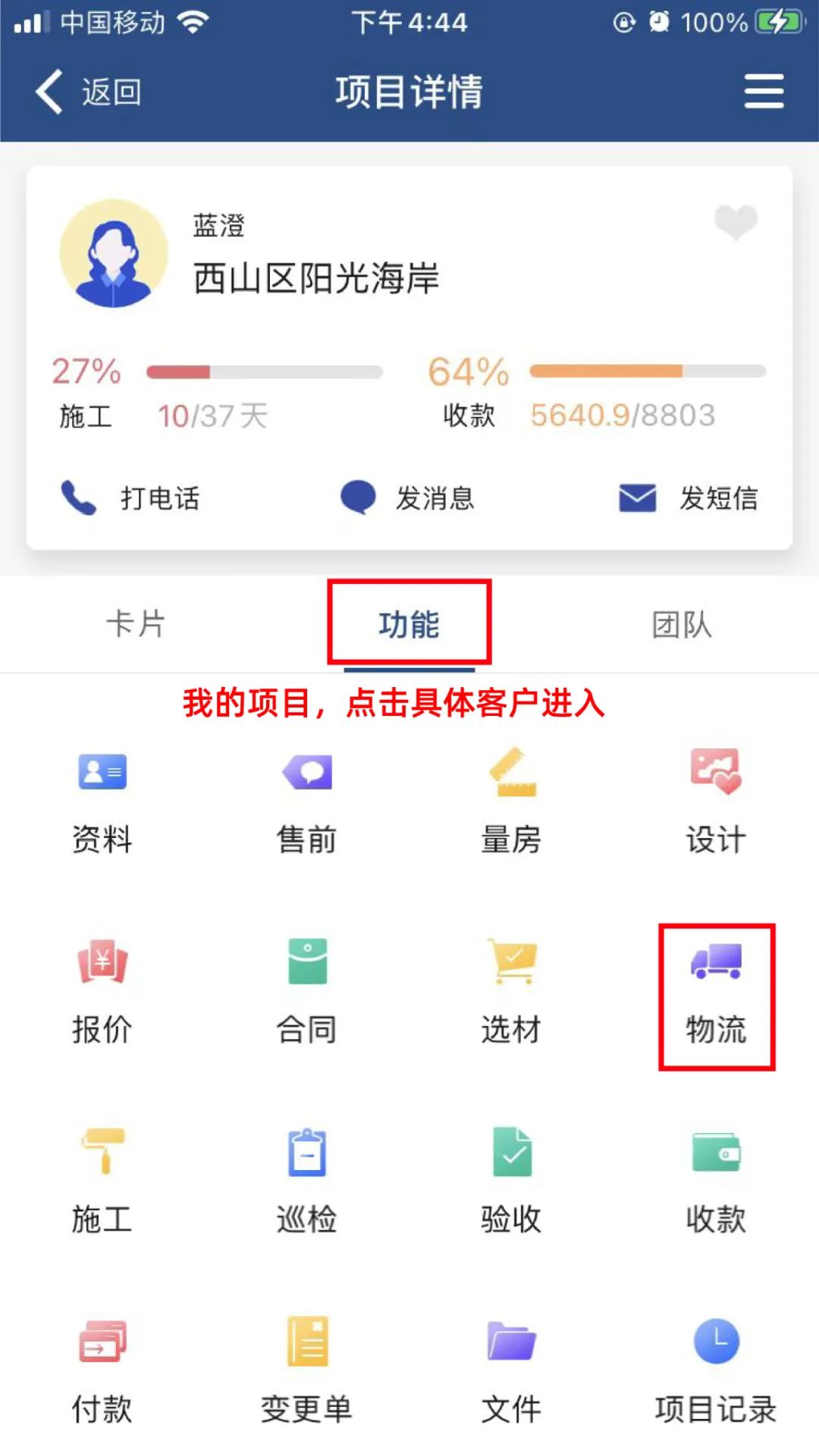View 项目记录 project records

tap(716, 1369)
